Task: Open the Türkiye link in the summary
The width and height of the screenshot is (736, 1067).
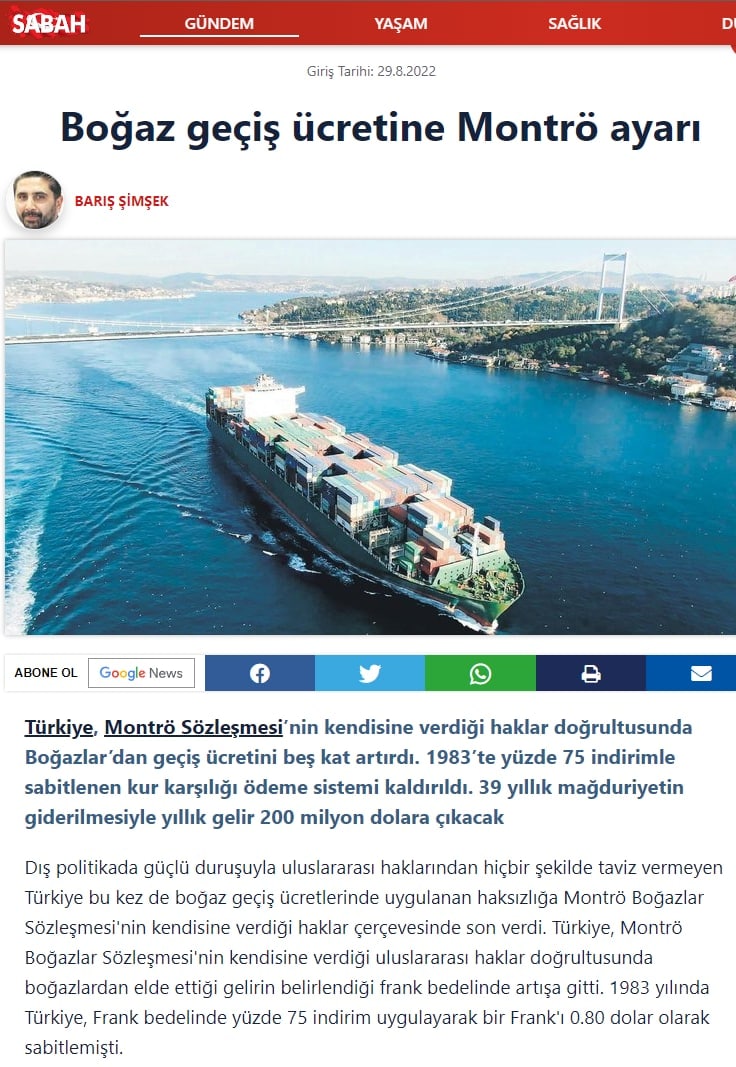Action: [x=59, y=727]
